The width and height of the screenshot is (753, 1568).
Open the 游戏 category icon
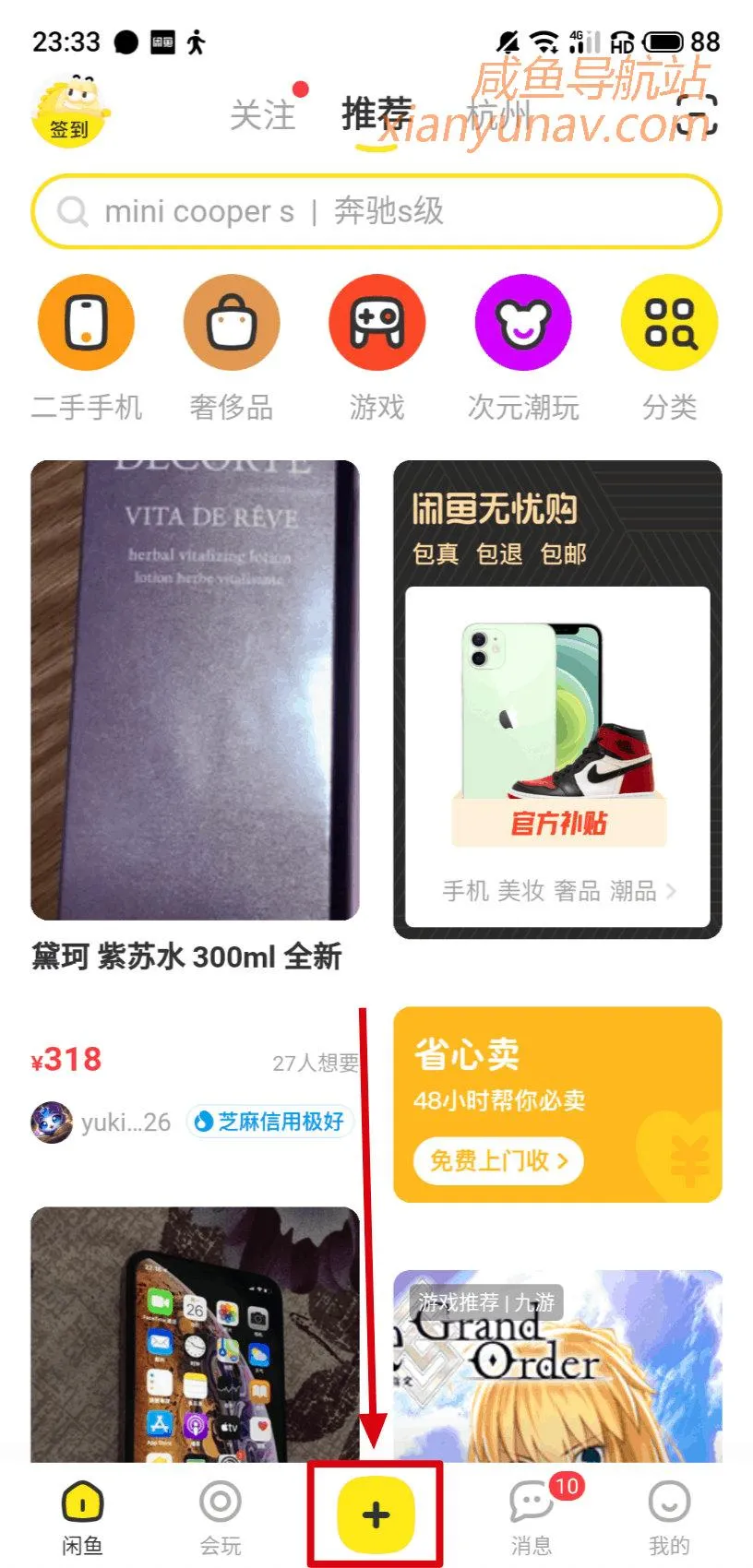[x=376, y=323]
